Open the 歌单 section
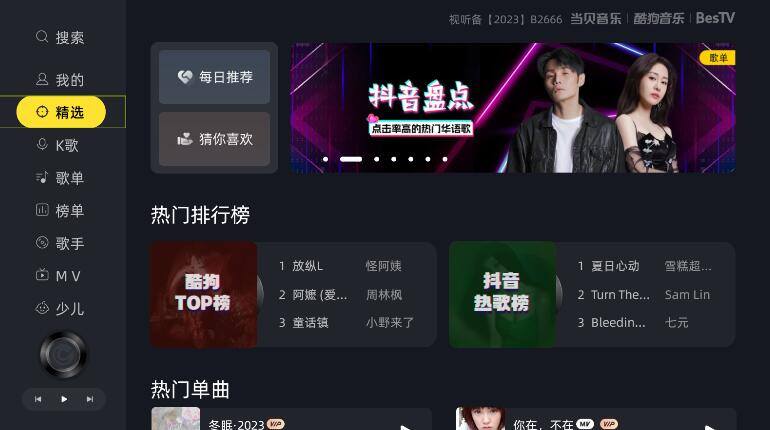 (x=60, y=178)
